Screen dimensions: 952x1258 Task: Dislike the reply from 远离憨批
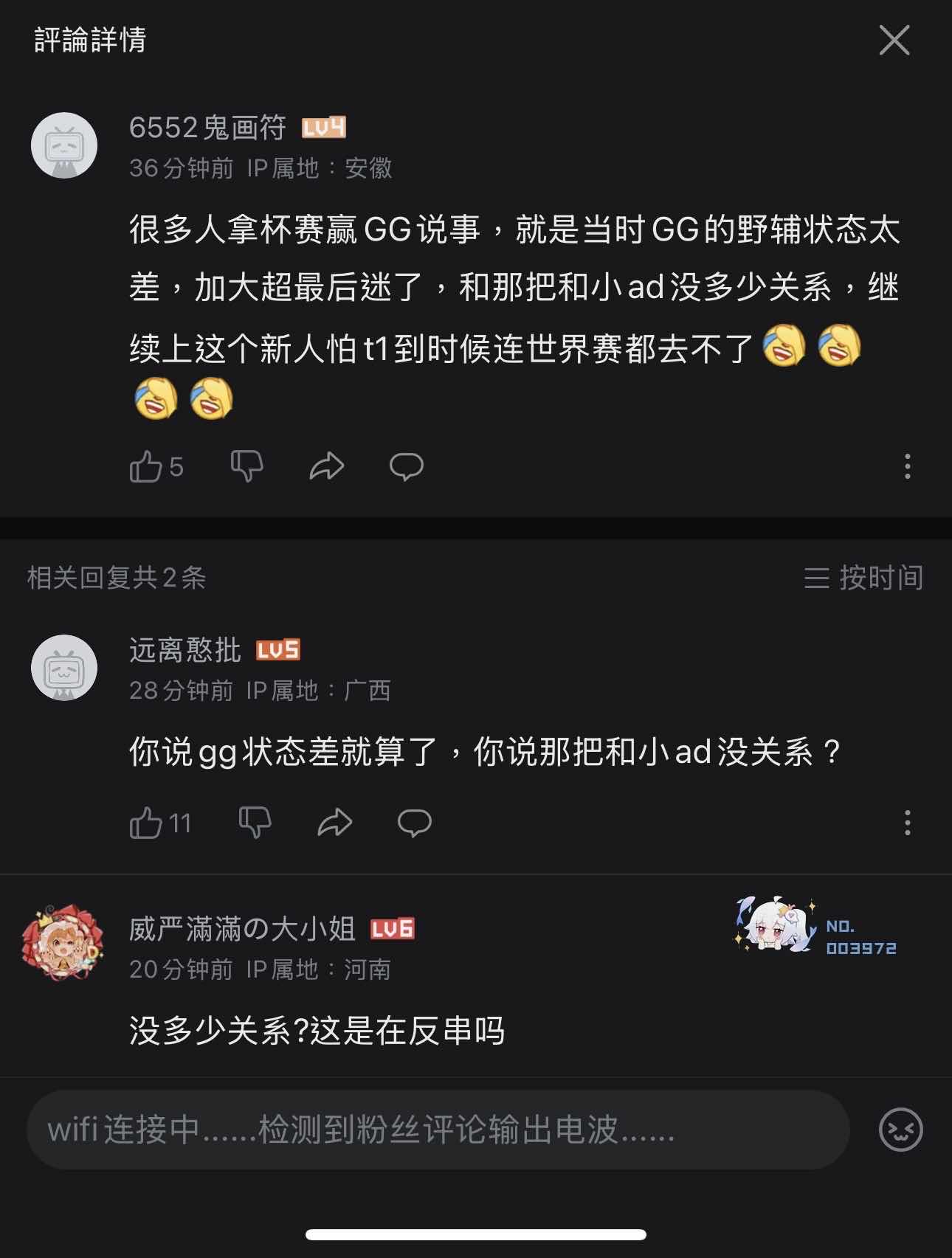pyautogui.click(x=255, y=823)
